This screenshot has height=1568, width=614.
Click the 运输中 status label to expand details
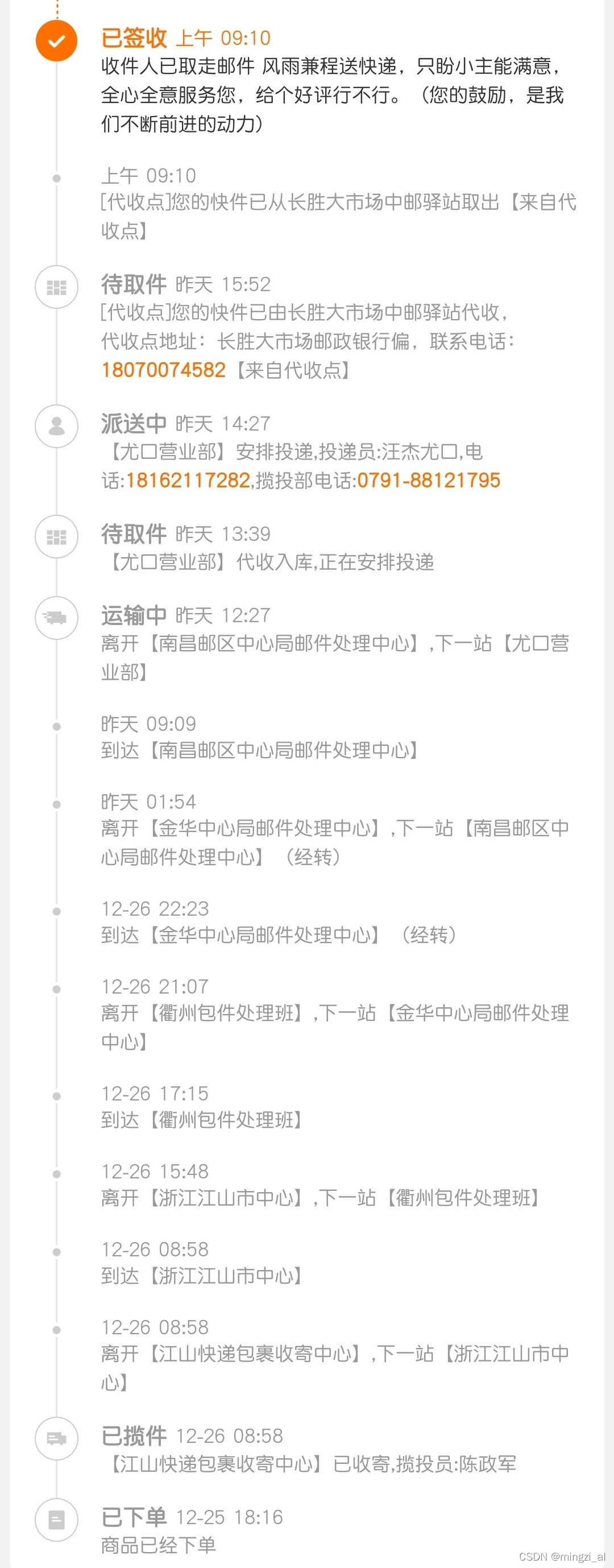pyautogui.click(x=132, y=616)
